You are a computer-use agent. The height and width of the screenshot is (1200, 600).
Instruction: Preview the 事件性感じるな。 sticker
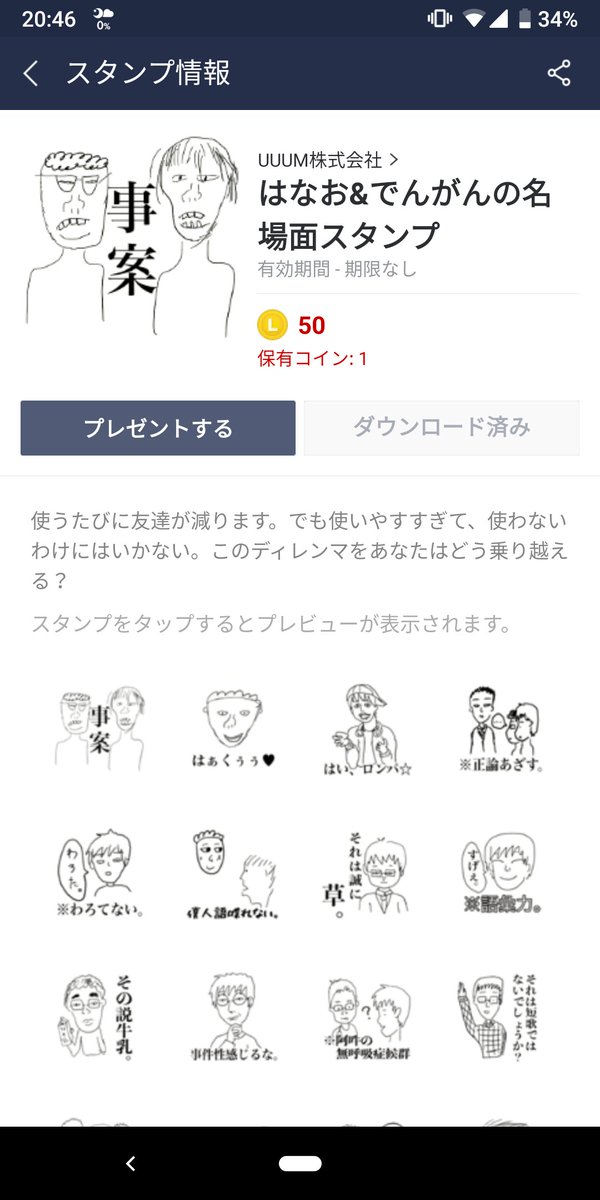click(x=232, y=1015)
